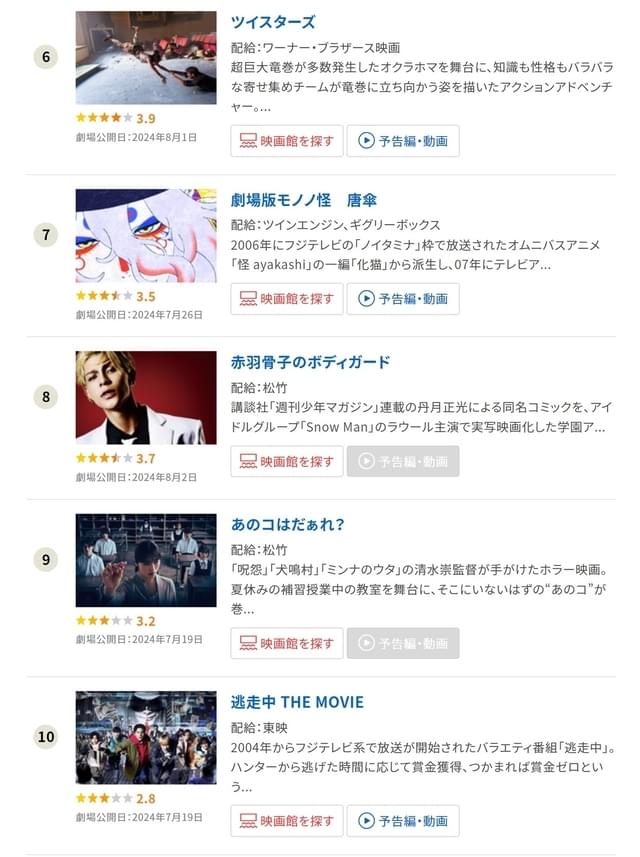The height and width of the screenshot is (857, 640).
Task: Open the 赤羽骨子のボディガード title link
Action: (x=310, y=362)
